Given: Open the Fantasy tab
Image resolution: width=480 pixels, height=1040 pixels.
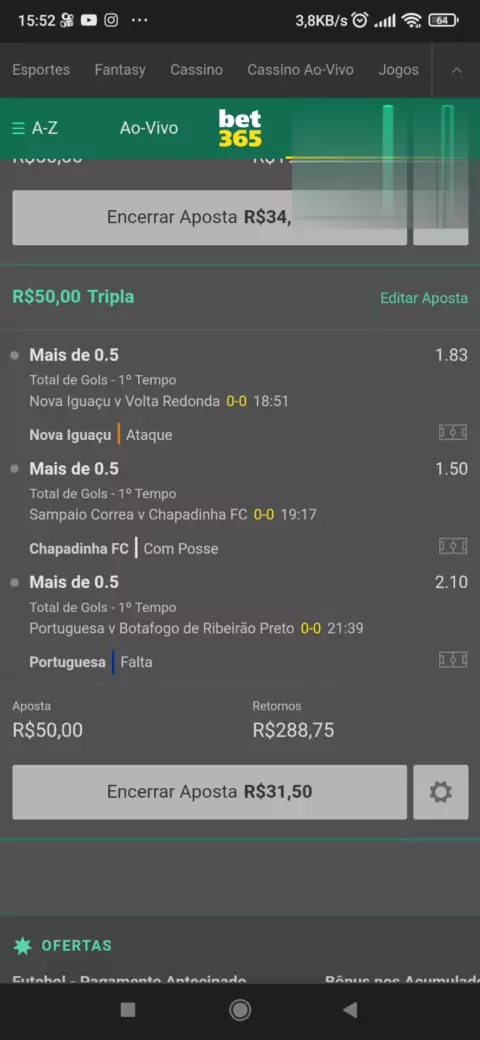Looking at the screenshot, I should point(120,70).
